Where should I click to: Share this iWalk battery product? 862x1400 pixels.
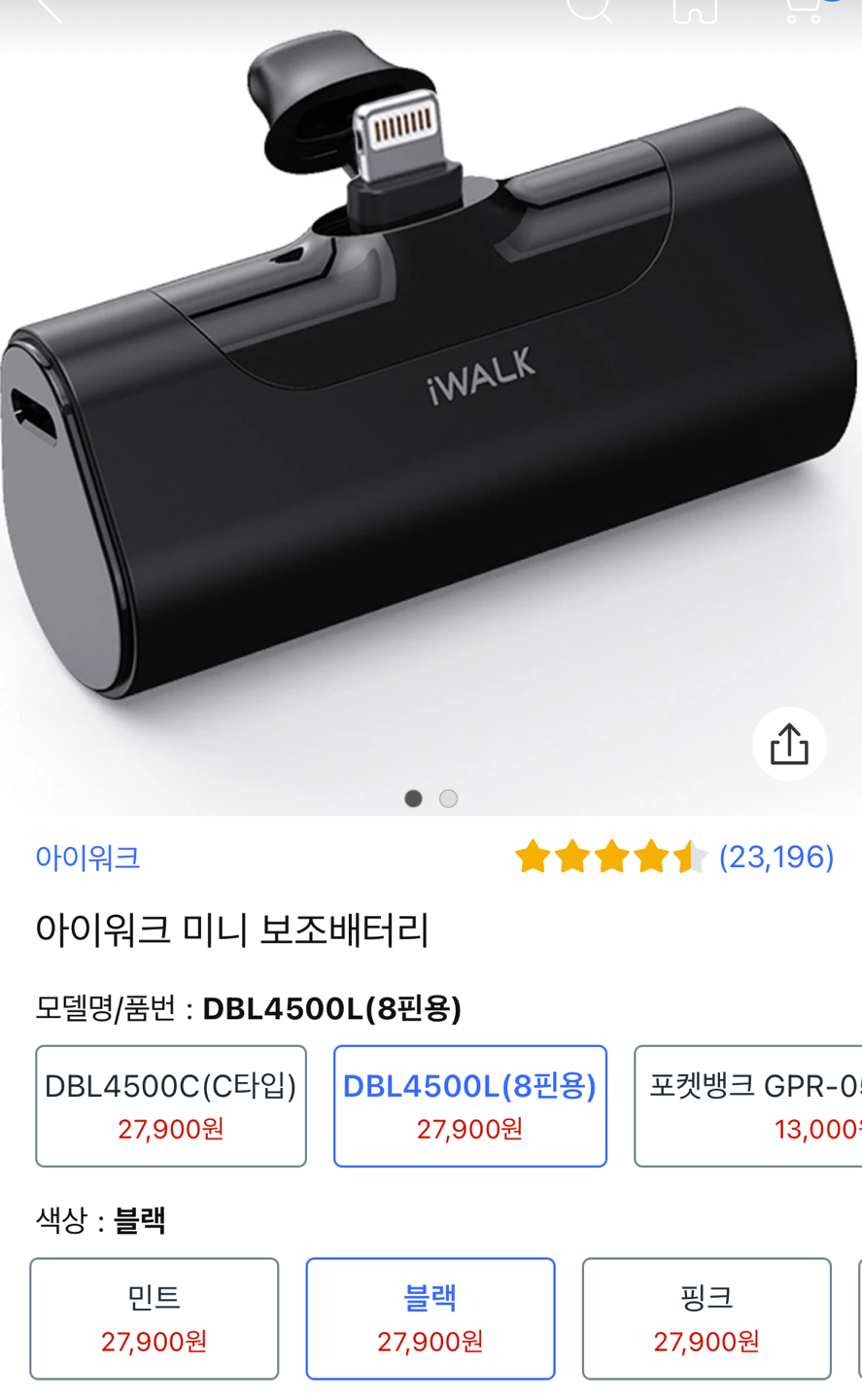coord(789,745)
